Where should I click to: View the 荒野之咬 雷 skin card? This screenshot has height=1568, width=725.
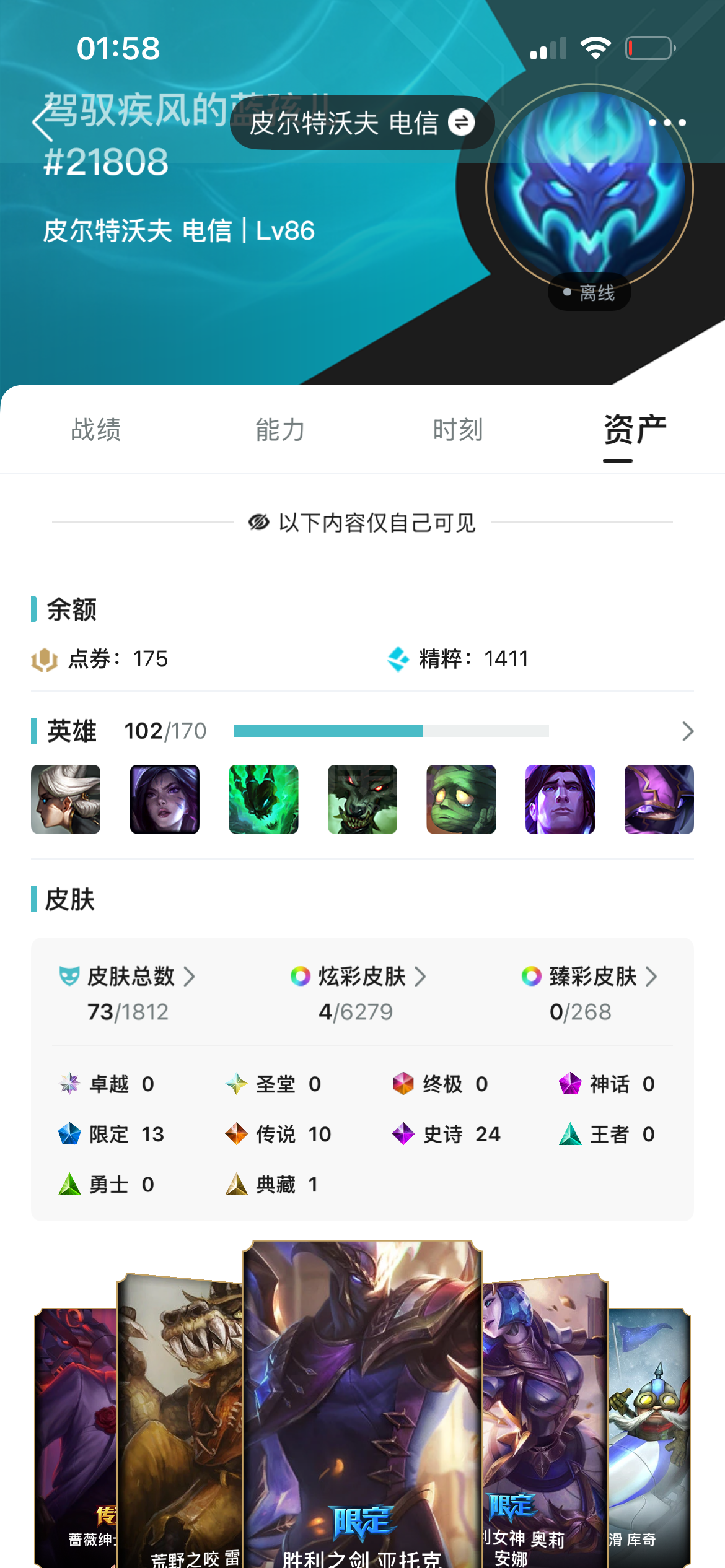180,1421
